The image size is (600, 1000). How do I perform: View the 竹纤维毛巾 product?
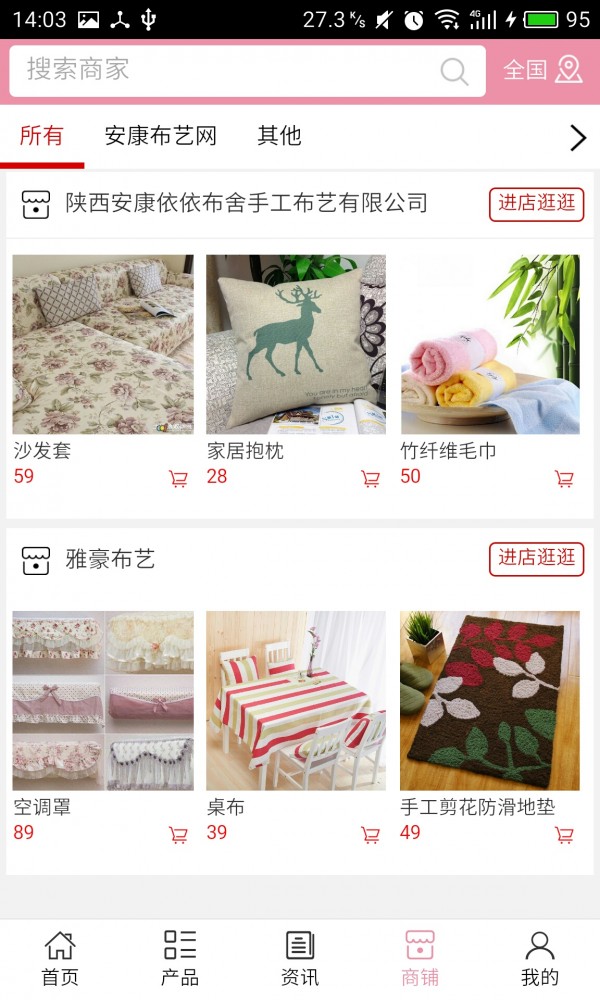(490, 344)
